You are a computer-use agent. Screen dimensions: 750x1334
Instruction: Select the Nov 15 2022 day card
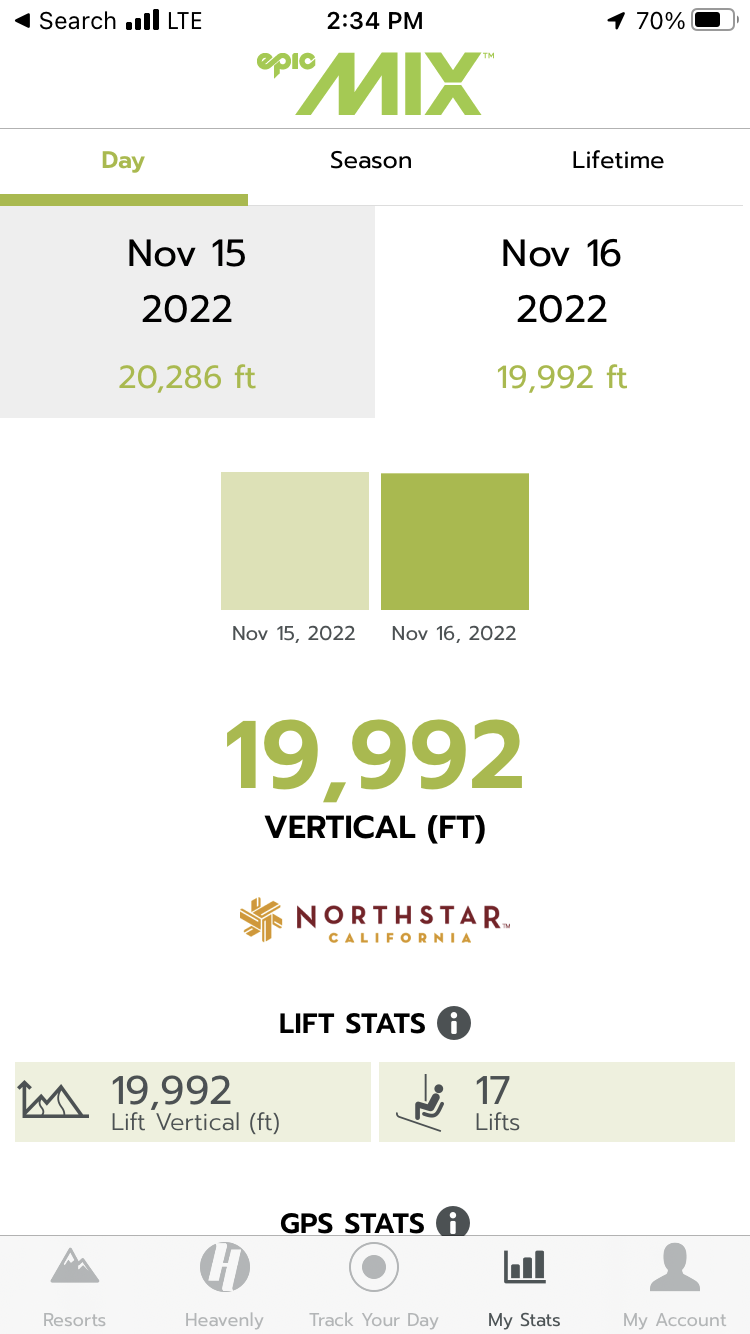pyautogui.click(x=187, y=312)
